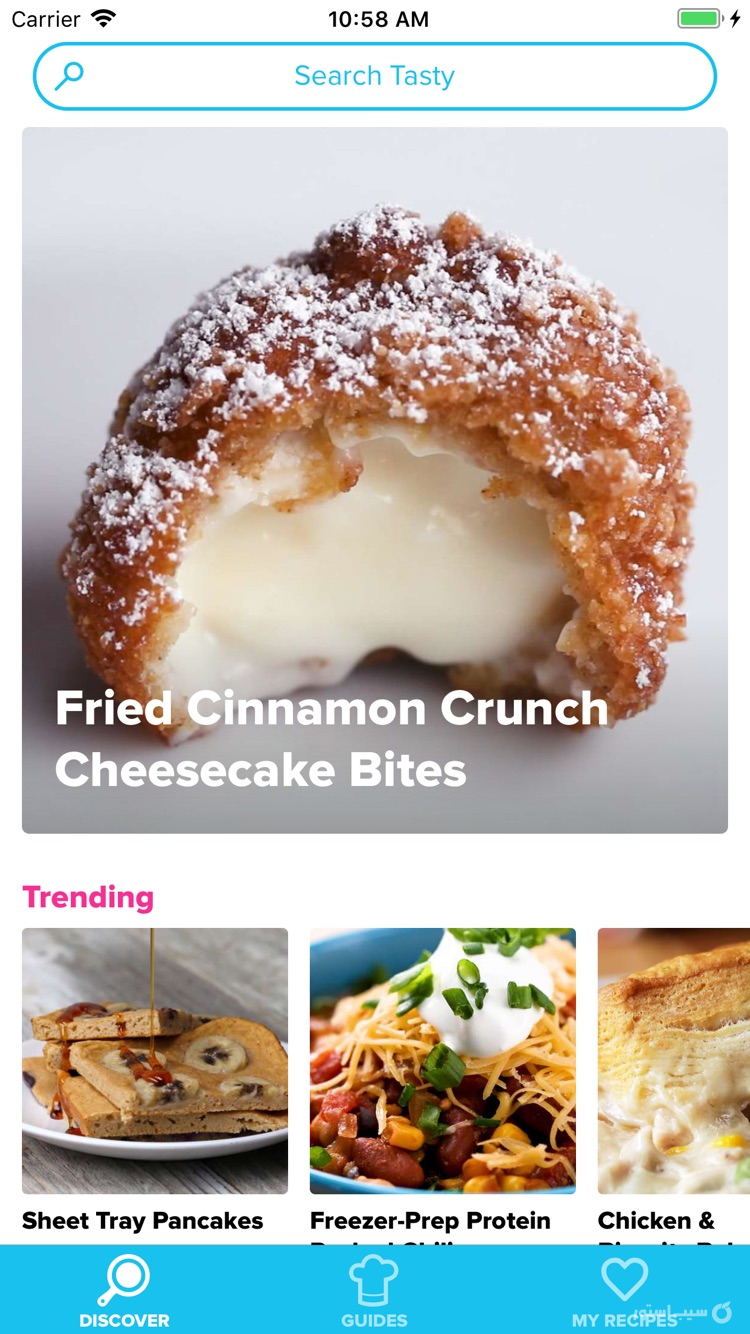Switch to the Guides tab

[x=374, y=1291]
